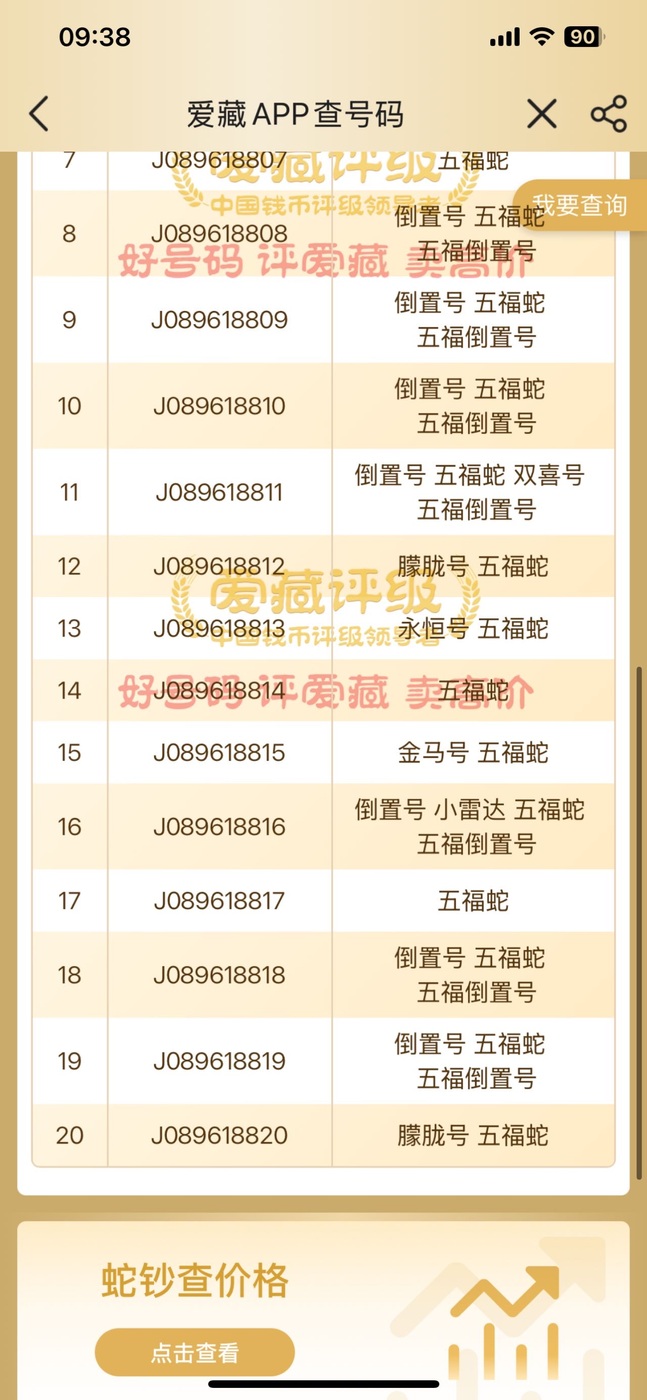The image size is (647, 1400).
Task: Tap the 我要查询 floating button
Action: click(578, 206)
